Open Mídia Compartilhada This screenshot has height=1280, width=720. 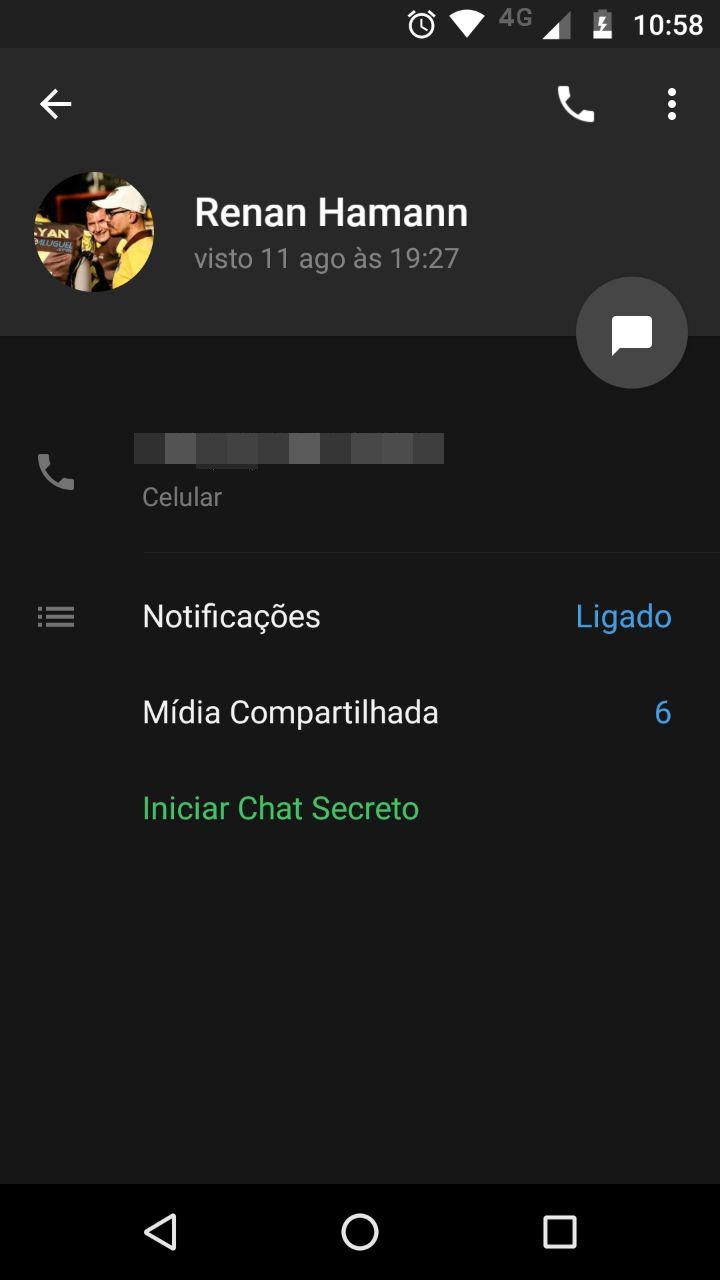[360, 712]
